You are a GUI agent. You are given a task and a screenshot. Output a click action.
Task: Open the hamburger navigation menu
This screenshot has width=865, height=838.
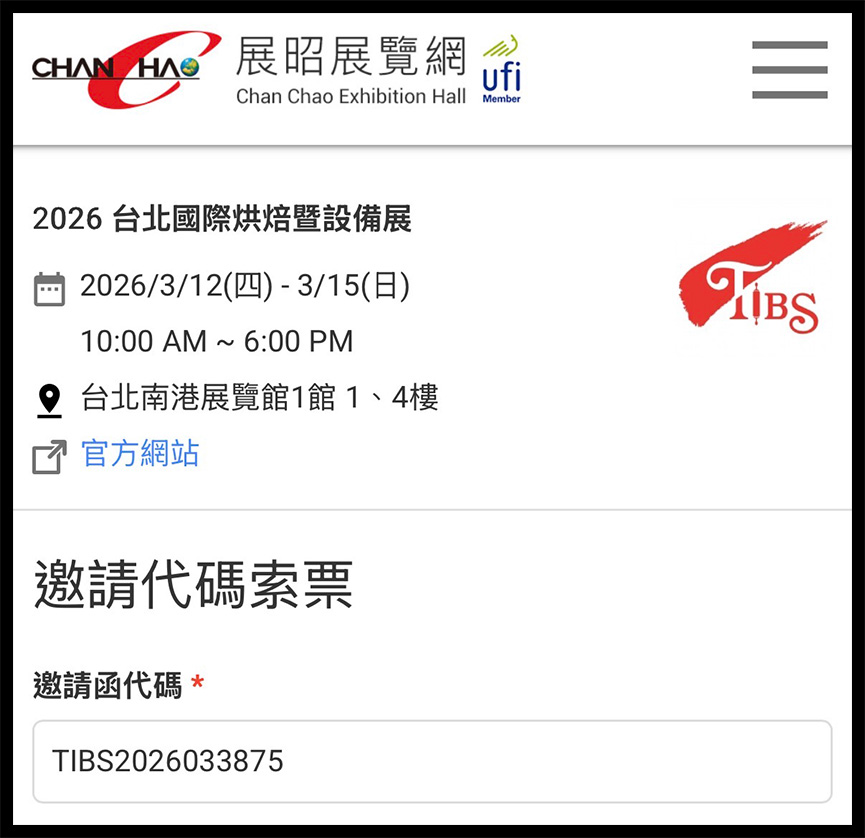point(789,70)
